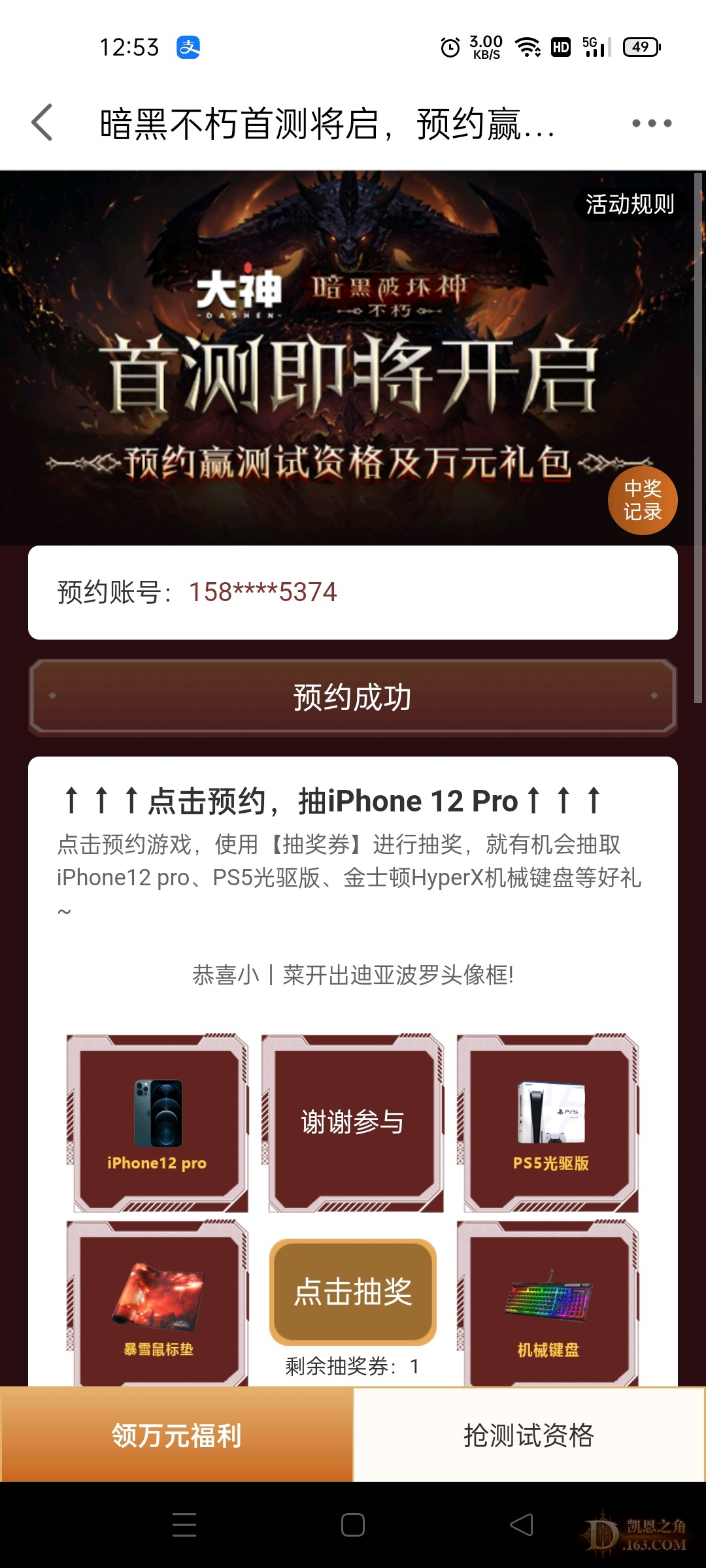Select the 领万元福利 bottom tab
Viewport: 706px width, 1568px height.
click(x=176, y=1435)
